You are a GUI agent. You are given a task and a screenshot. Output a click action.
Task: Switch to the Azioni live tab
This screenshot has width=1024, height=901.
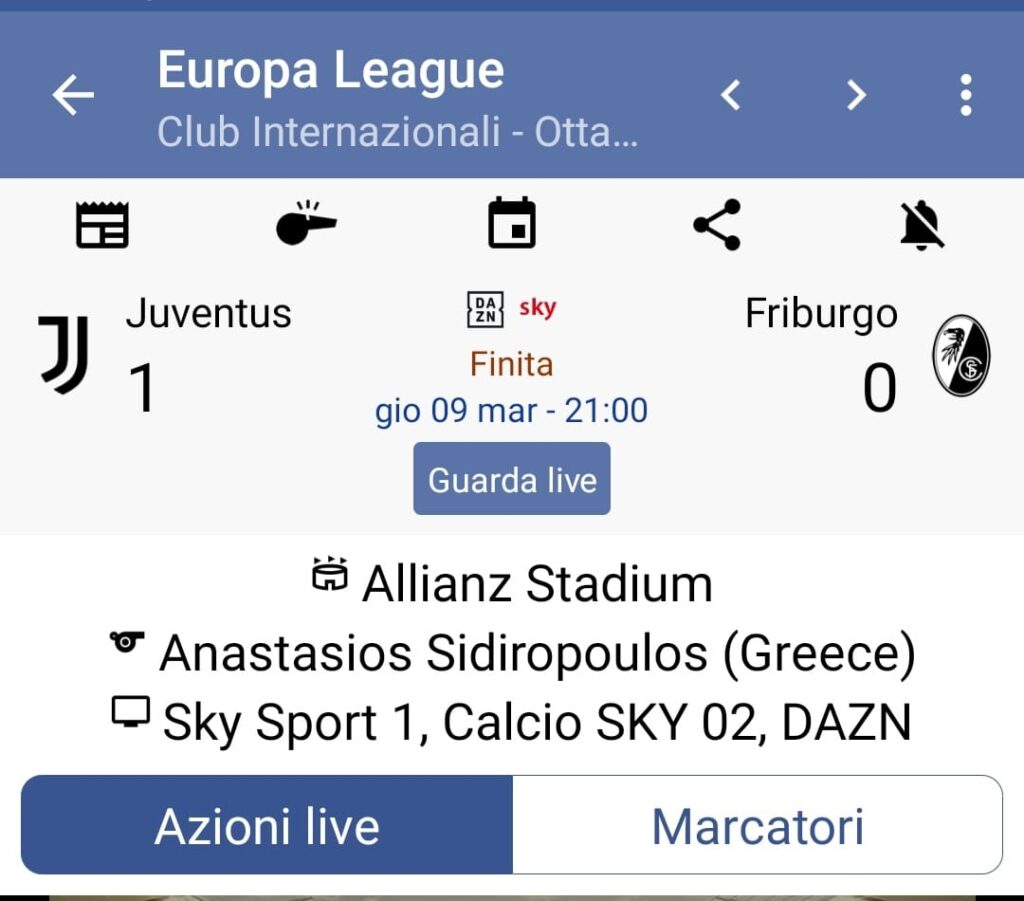[x=267, y=826]
